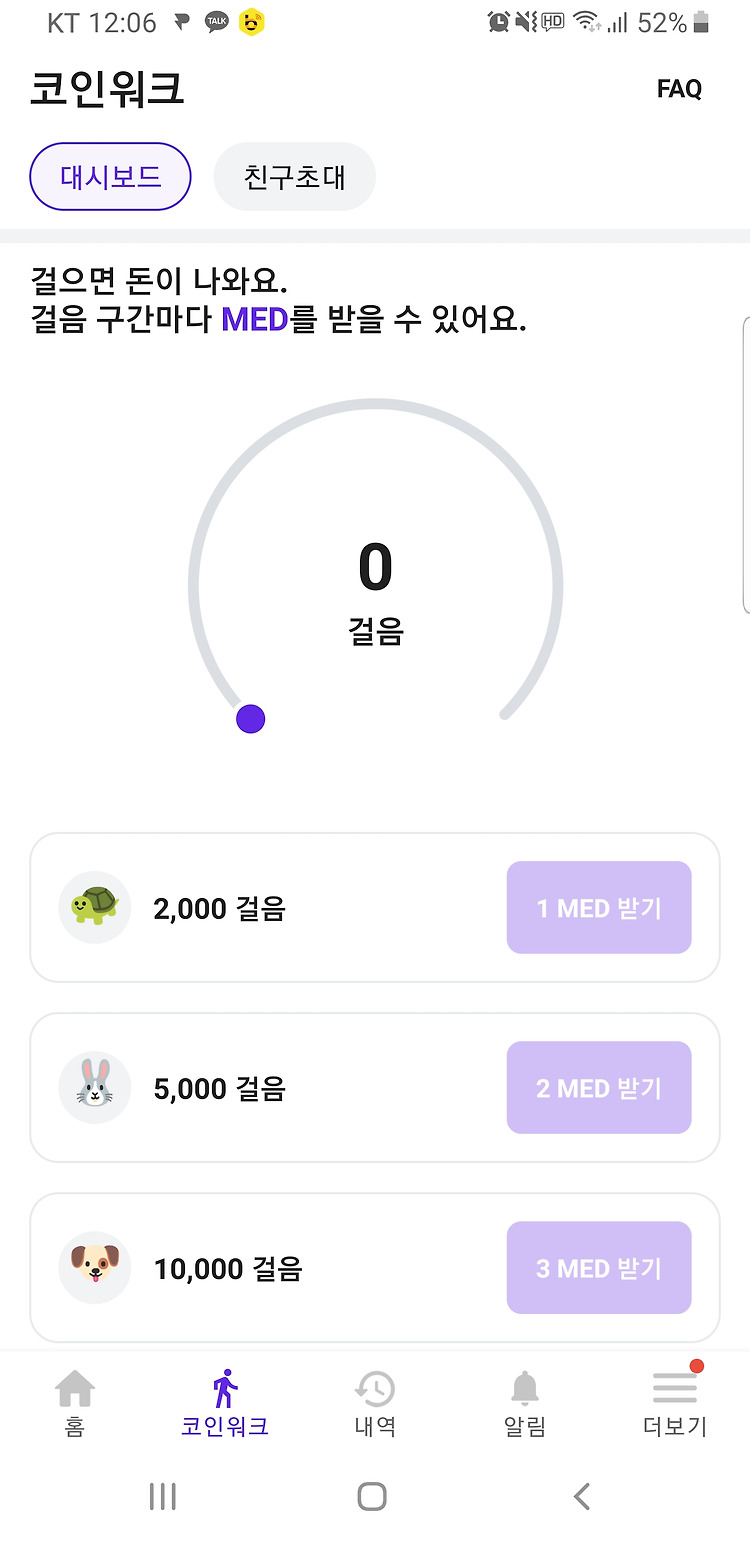The width and height of the screenshot is (750, 1541).
Task: Open the 코인워크 navigation item
Action: click(x=225, y=1403)
